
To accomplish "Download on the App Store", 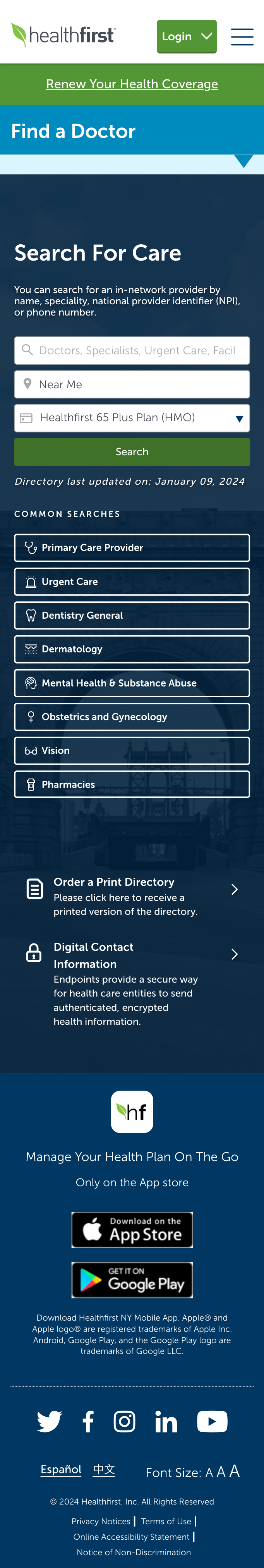I will pos(132,1230).
